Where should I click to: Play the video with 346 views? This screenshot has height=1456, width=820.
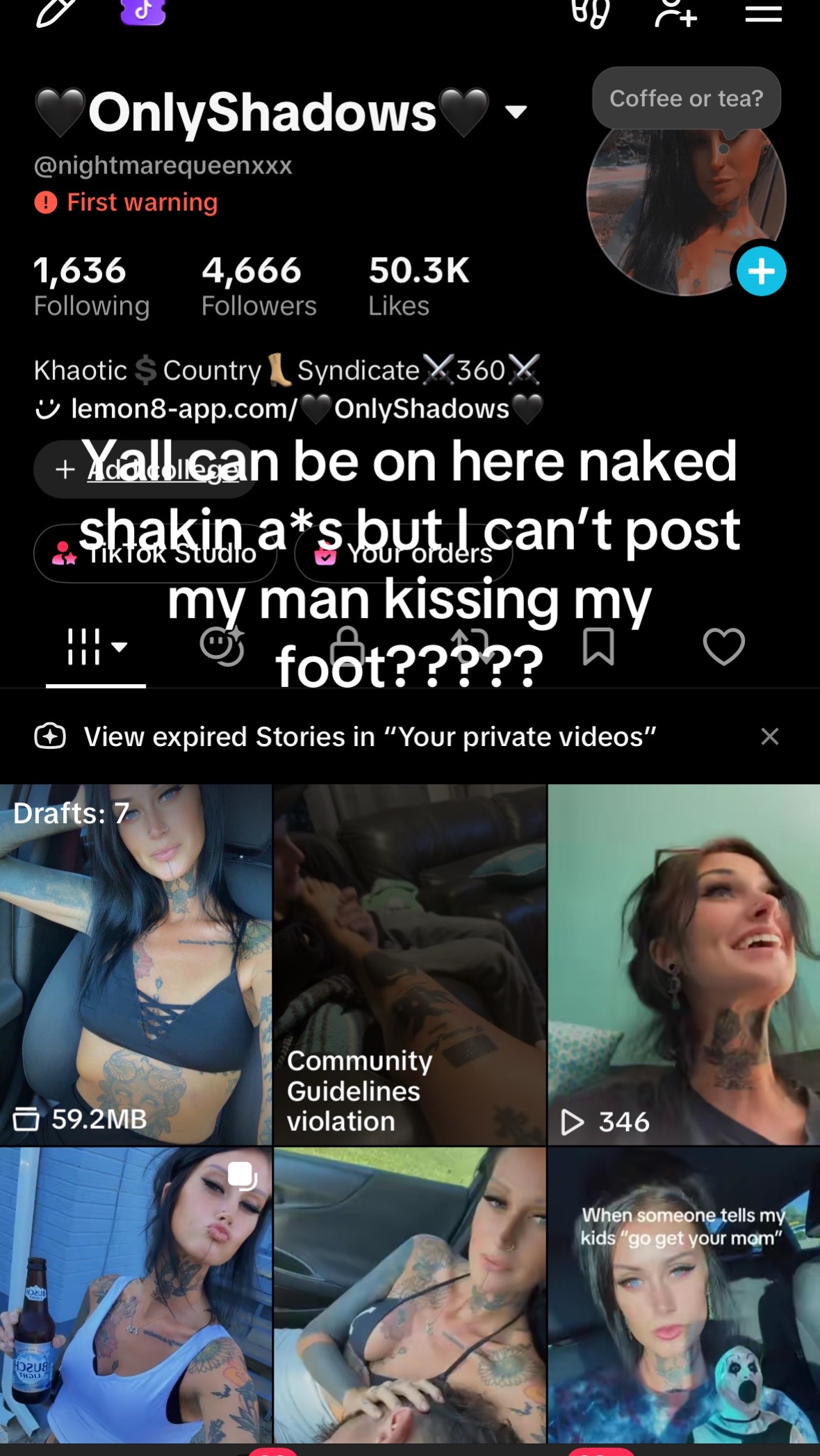pyautogui.click(x=684, y=964)
